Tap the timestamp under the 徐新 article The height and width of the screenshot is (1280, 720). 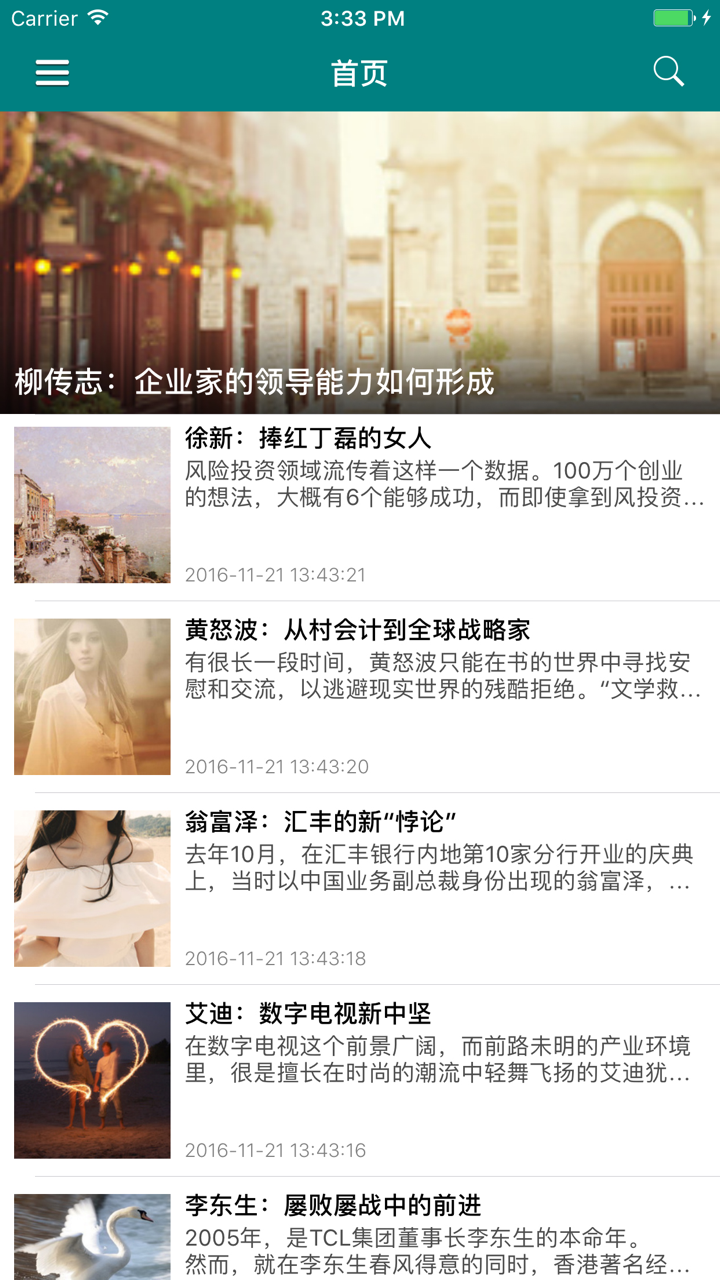[274, 575]
